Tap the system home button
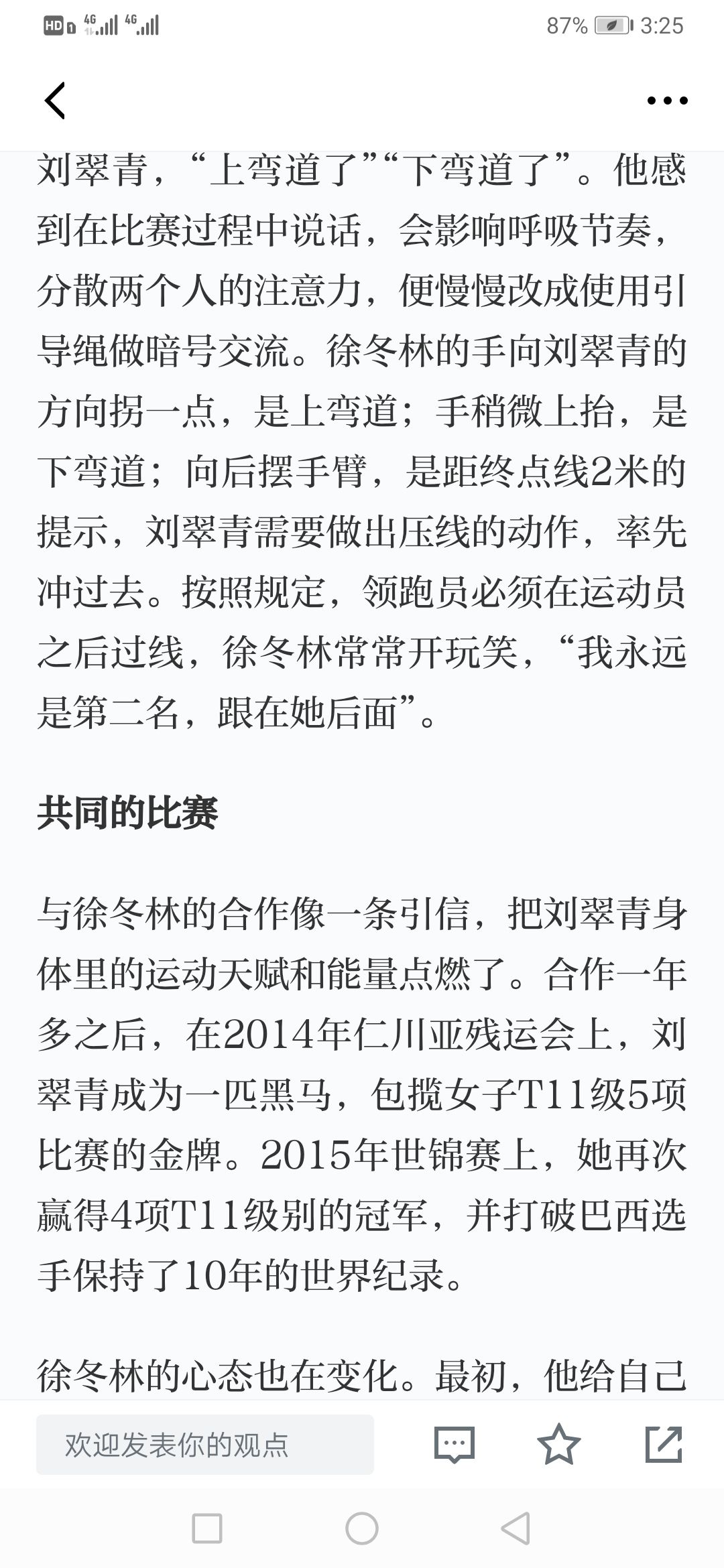The width and height of the screenshot is (724, 1568). 362,1528
